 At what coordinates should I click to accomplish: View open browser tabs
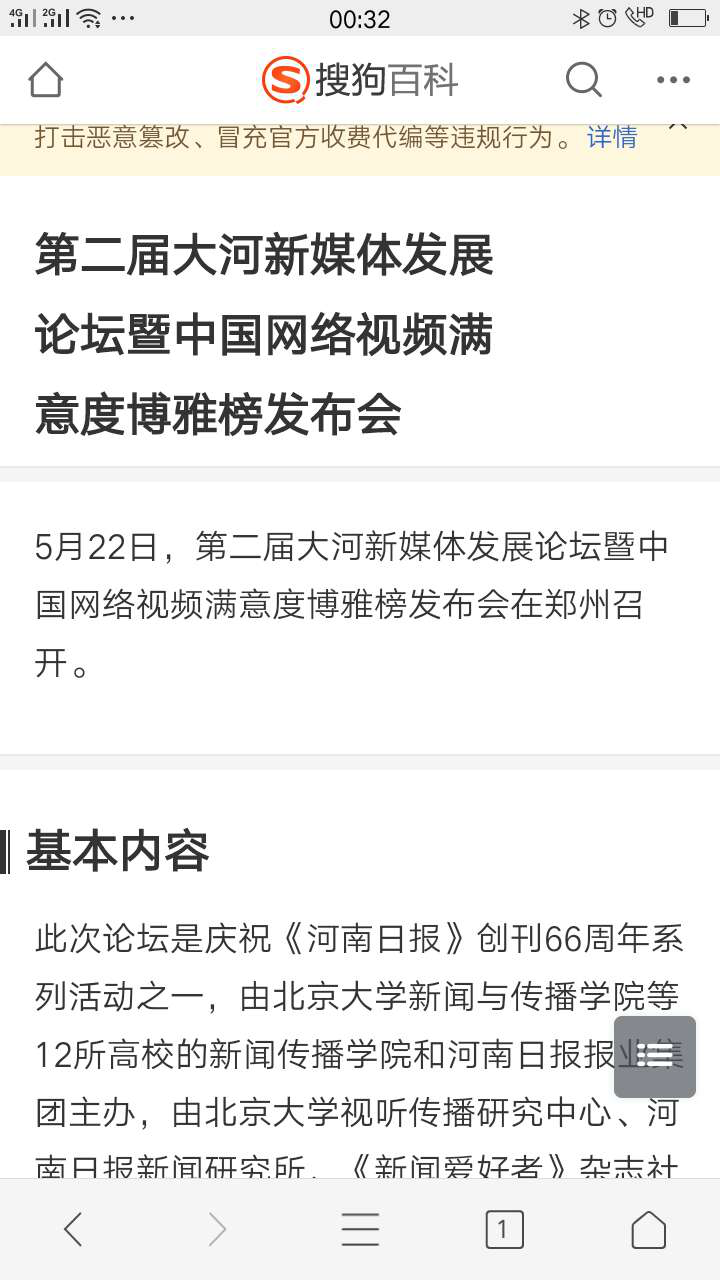(x=504, y=1229)
